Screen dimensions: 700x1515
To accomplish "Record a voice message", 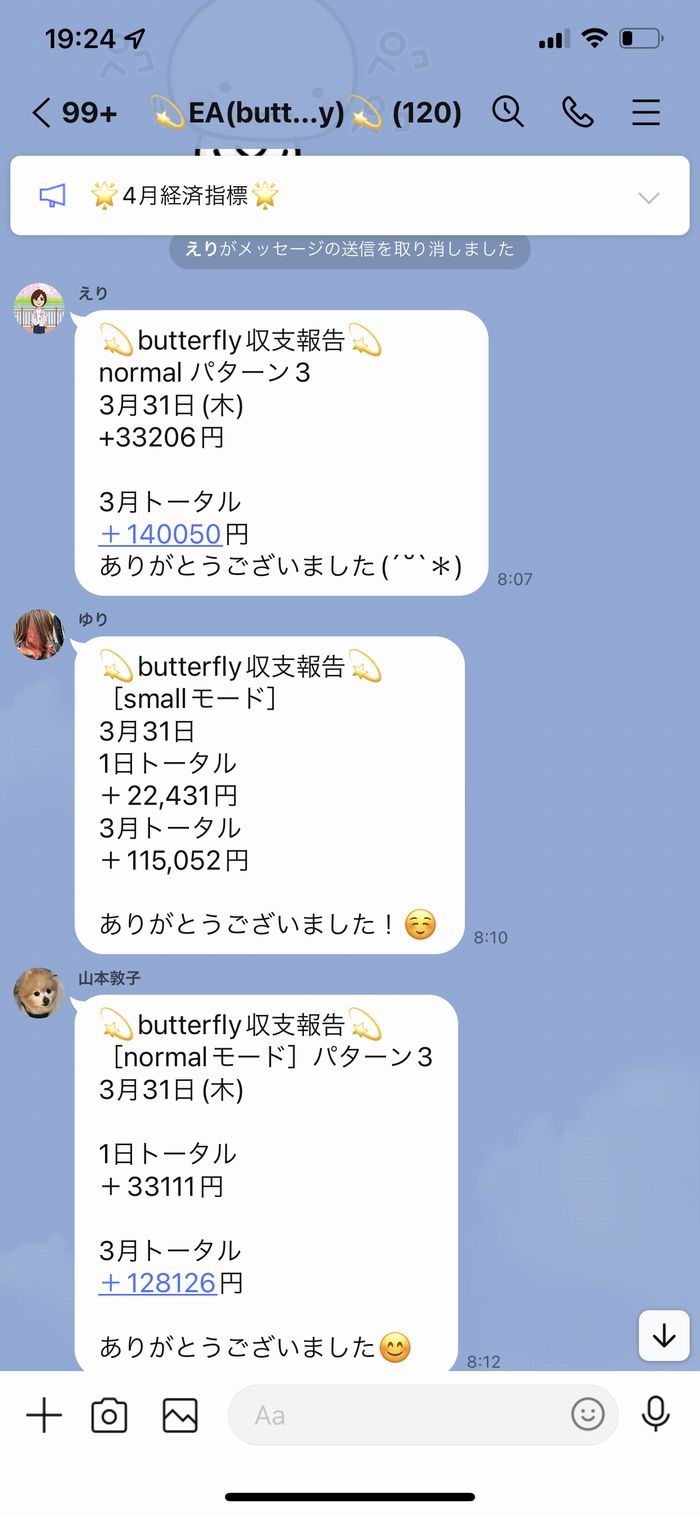I will point(656,1414).
